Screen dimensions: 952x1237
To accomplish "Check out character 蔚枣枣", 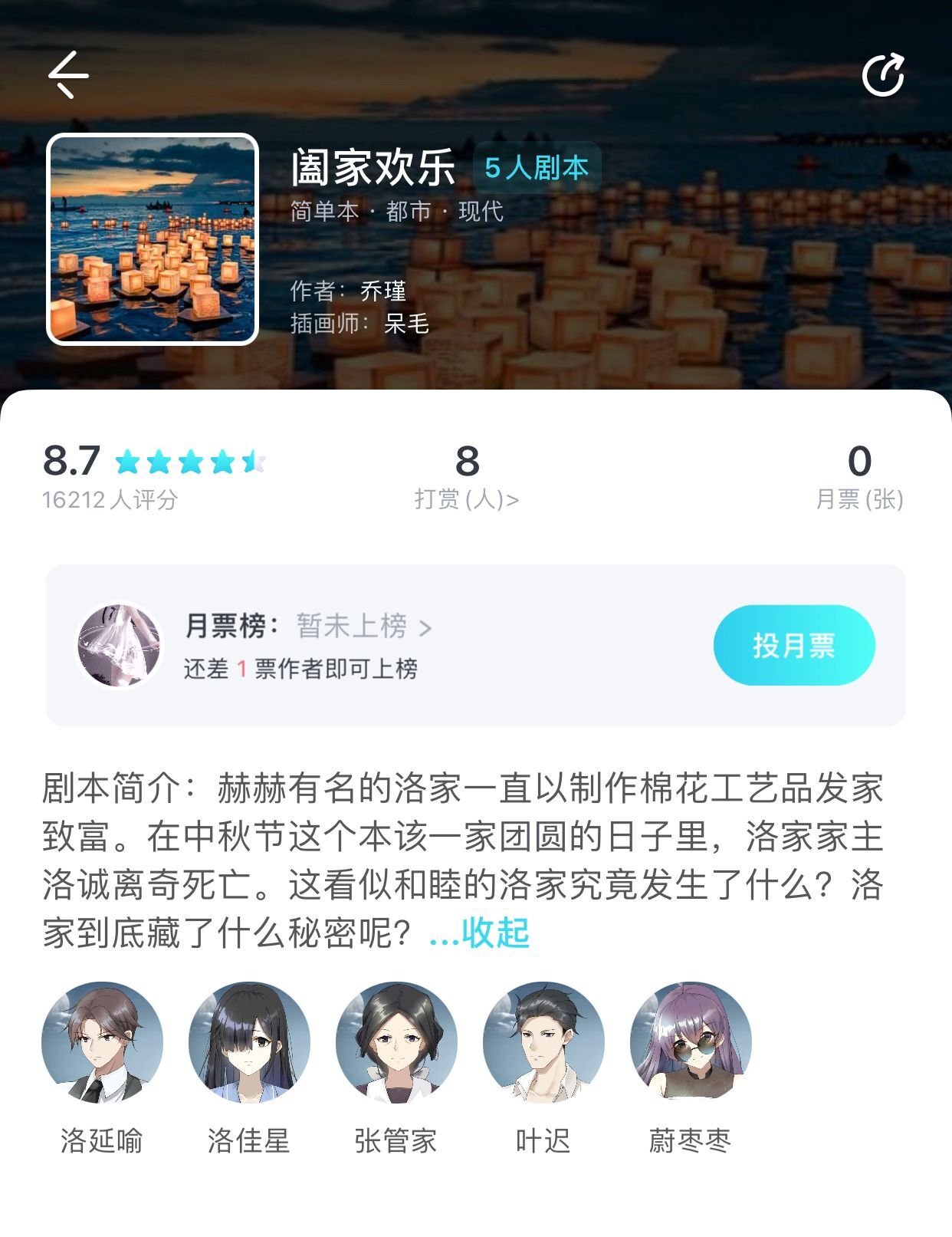I will (x=690, y=1043).
